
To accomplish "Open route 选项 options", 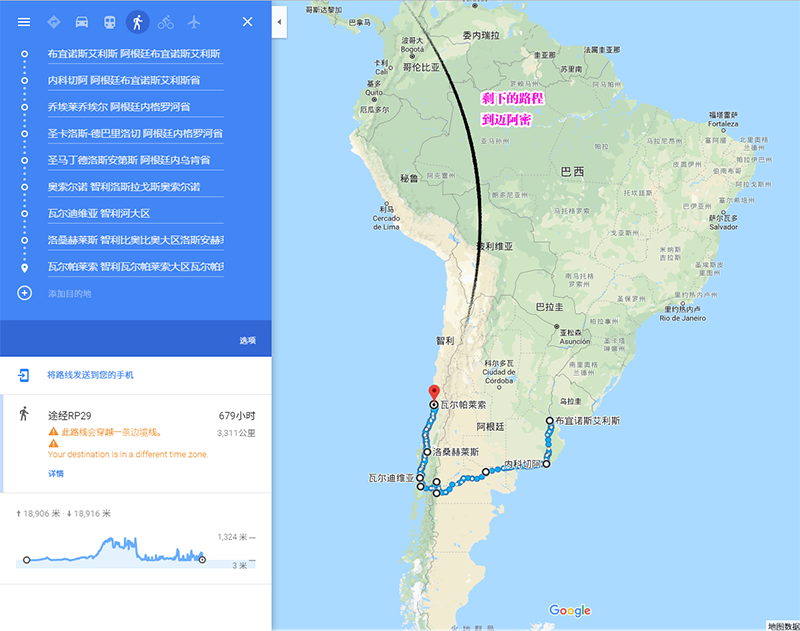I will tap(247, 340).
